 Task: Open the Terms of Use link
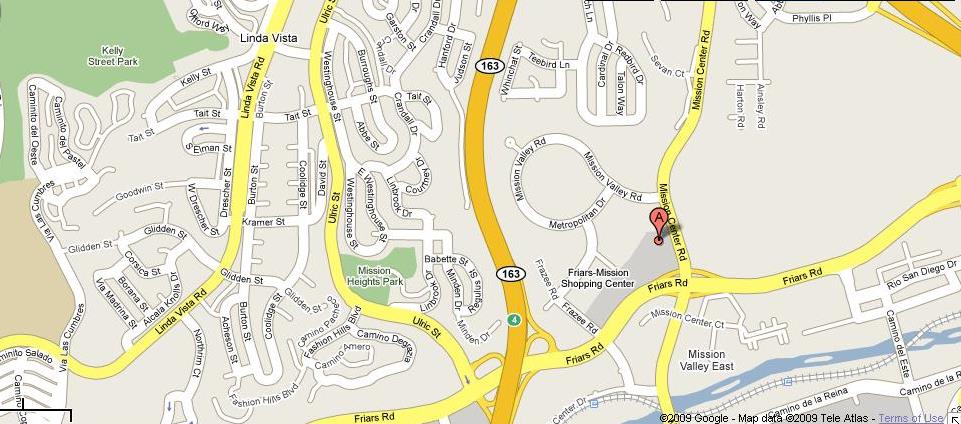911,418
